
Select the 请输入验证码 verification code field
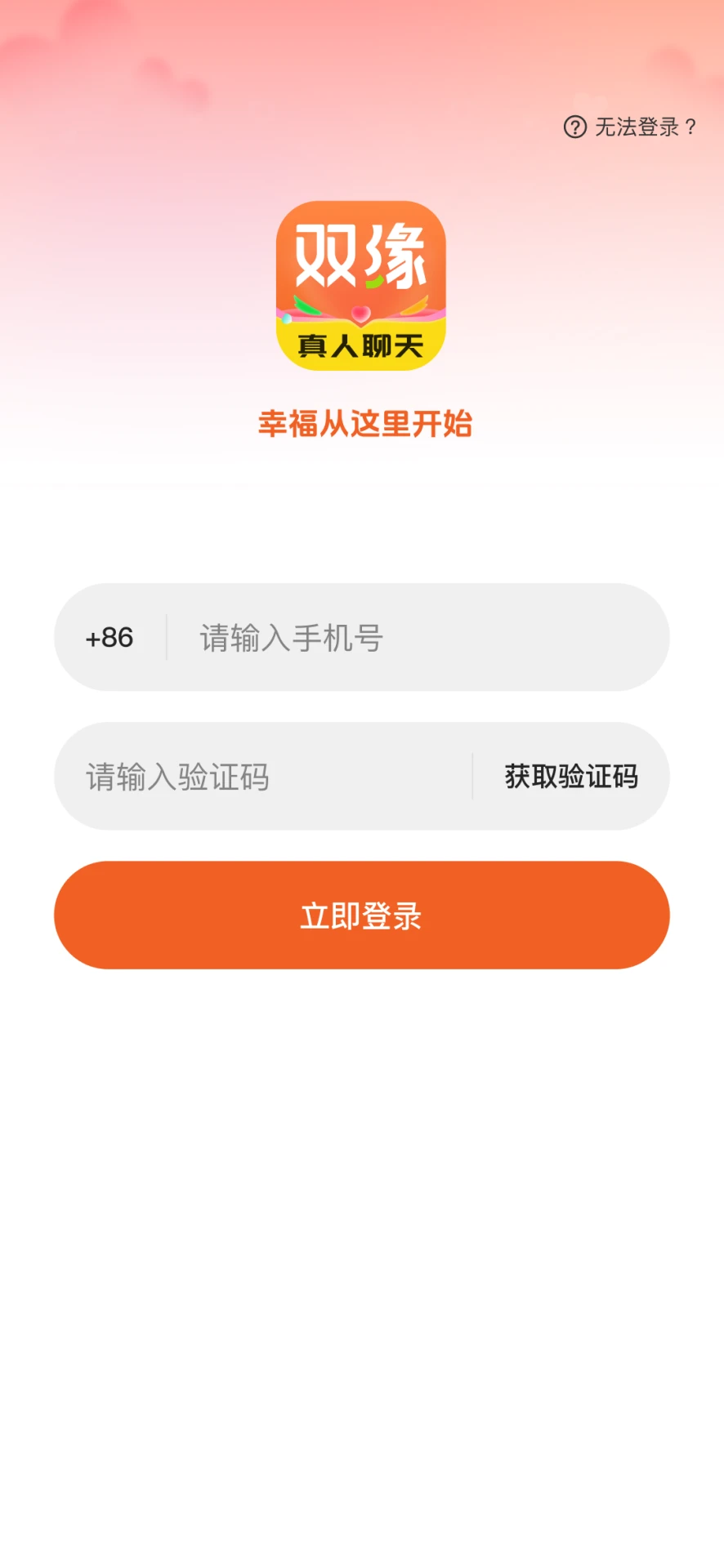pos(245,777)
